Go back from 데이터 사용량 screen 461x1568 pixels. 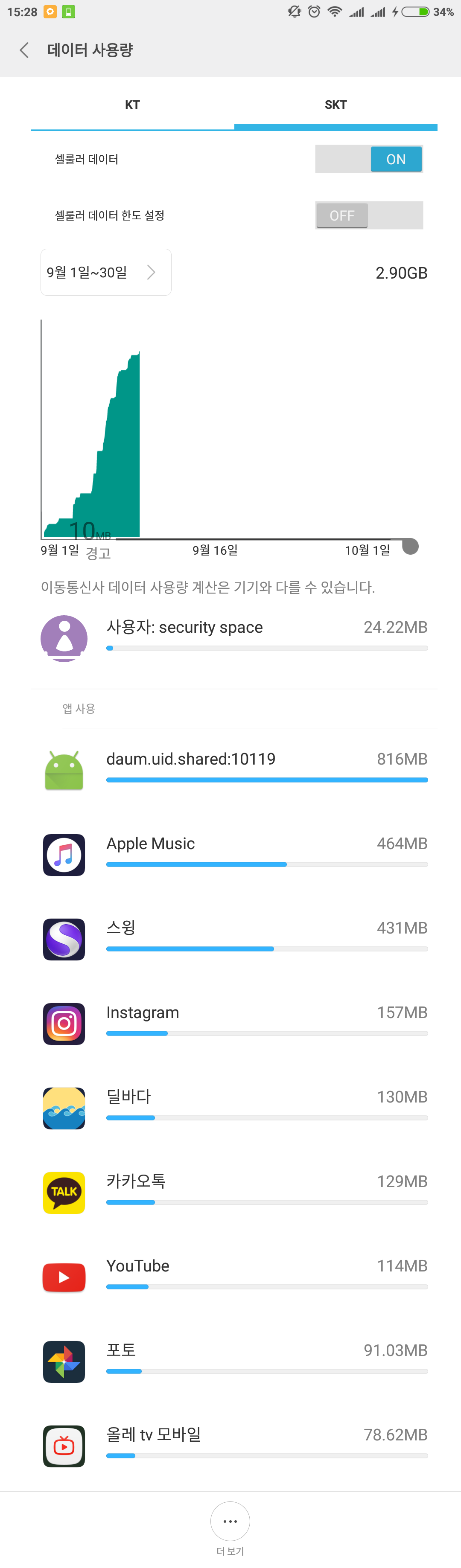[24, 50]
